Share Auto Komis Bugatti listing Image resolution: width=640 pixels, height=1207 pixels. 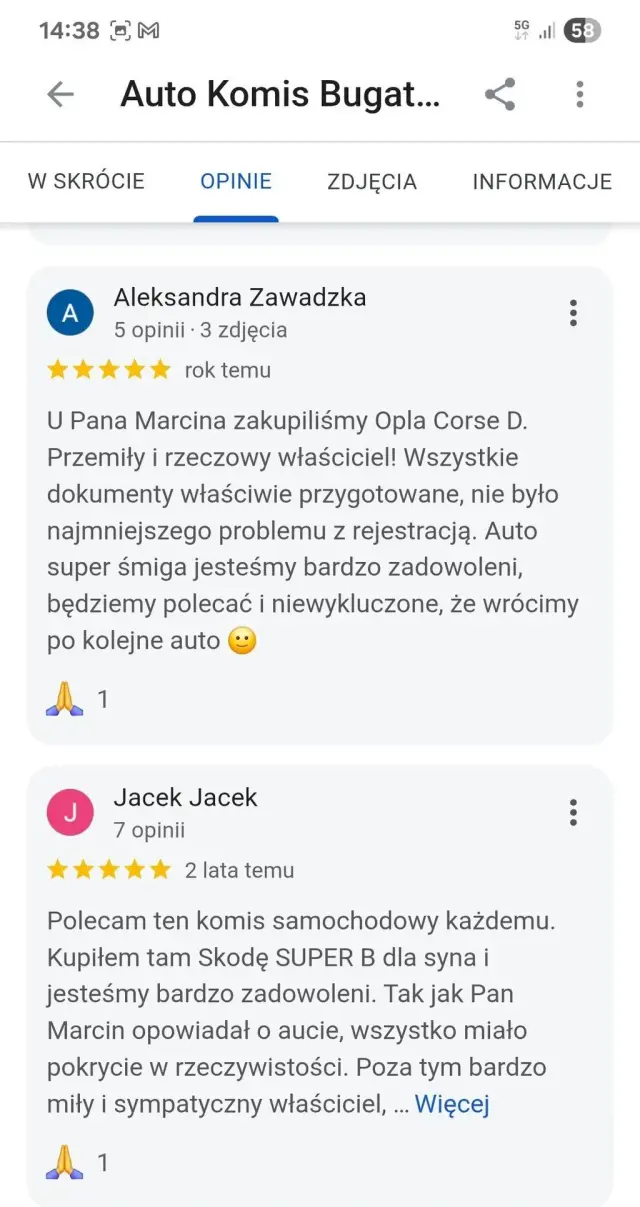coord(499,94)
